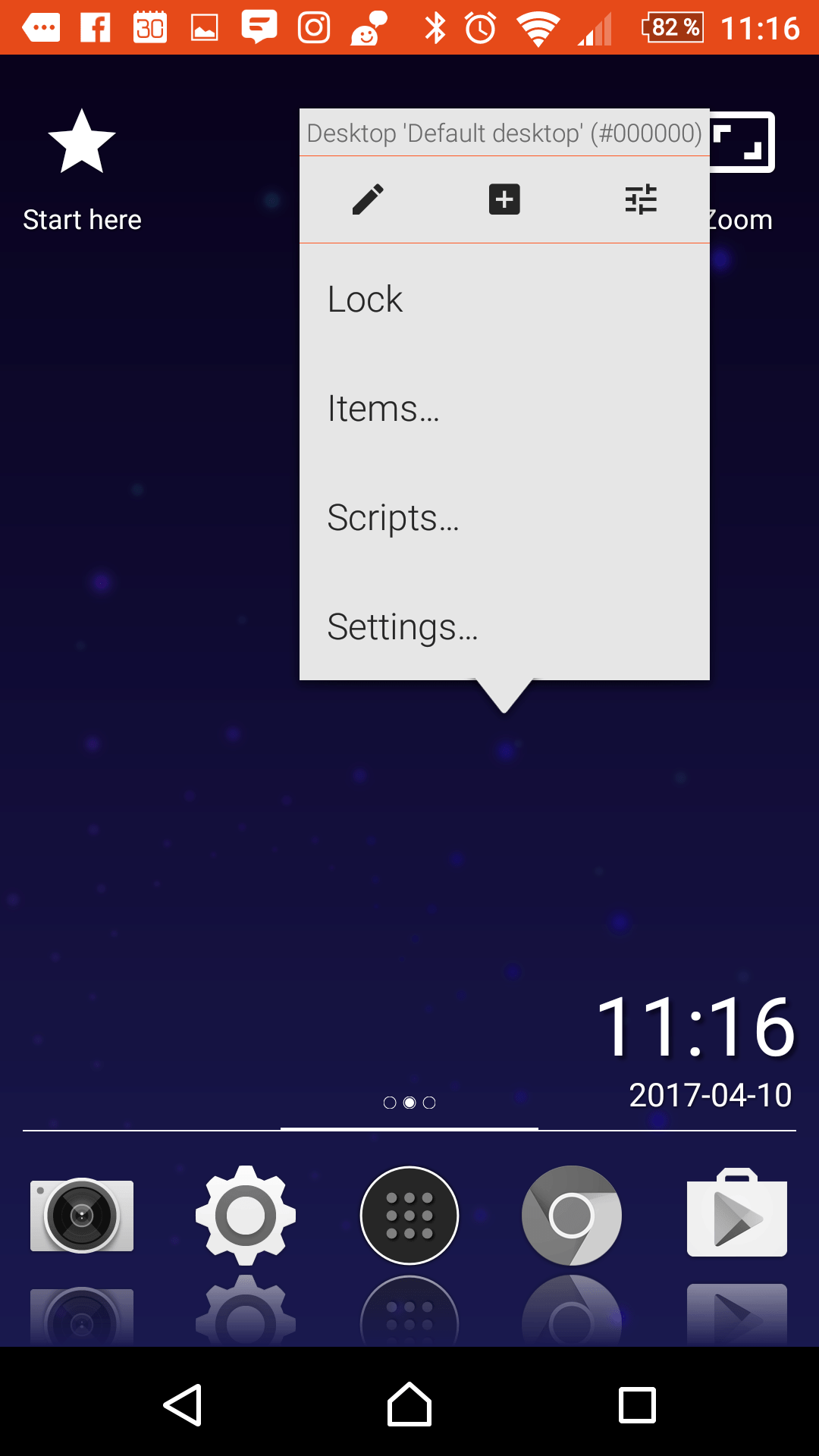The width and height of the screenshot is (819, 1456).
Task: Tap the system home button
Action: click(409, 1404)
